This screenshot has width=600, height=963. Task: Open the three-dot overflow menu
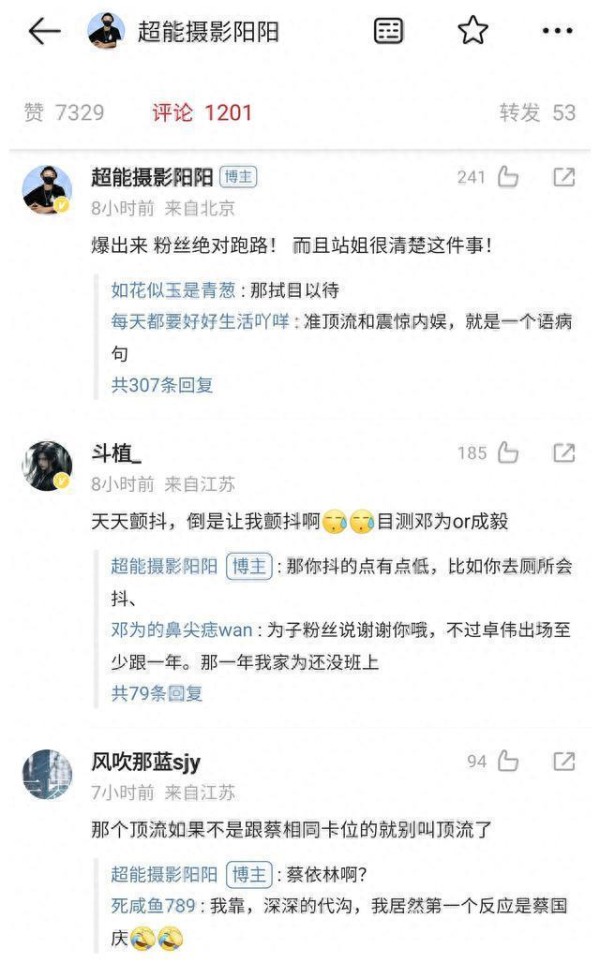tap(557, 31)
